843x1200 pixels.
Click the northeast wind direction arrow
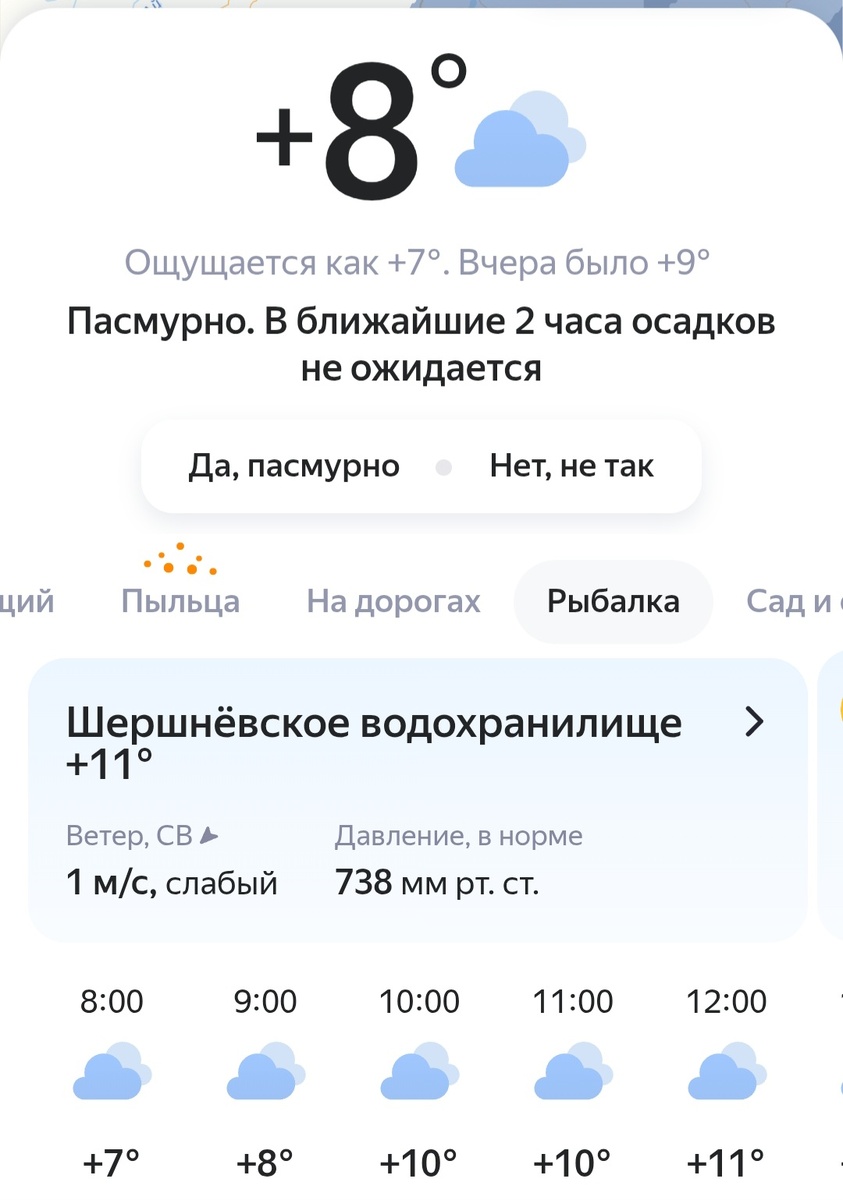pos(209,835)
